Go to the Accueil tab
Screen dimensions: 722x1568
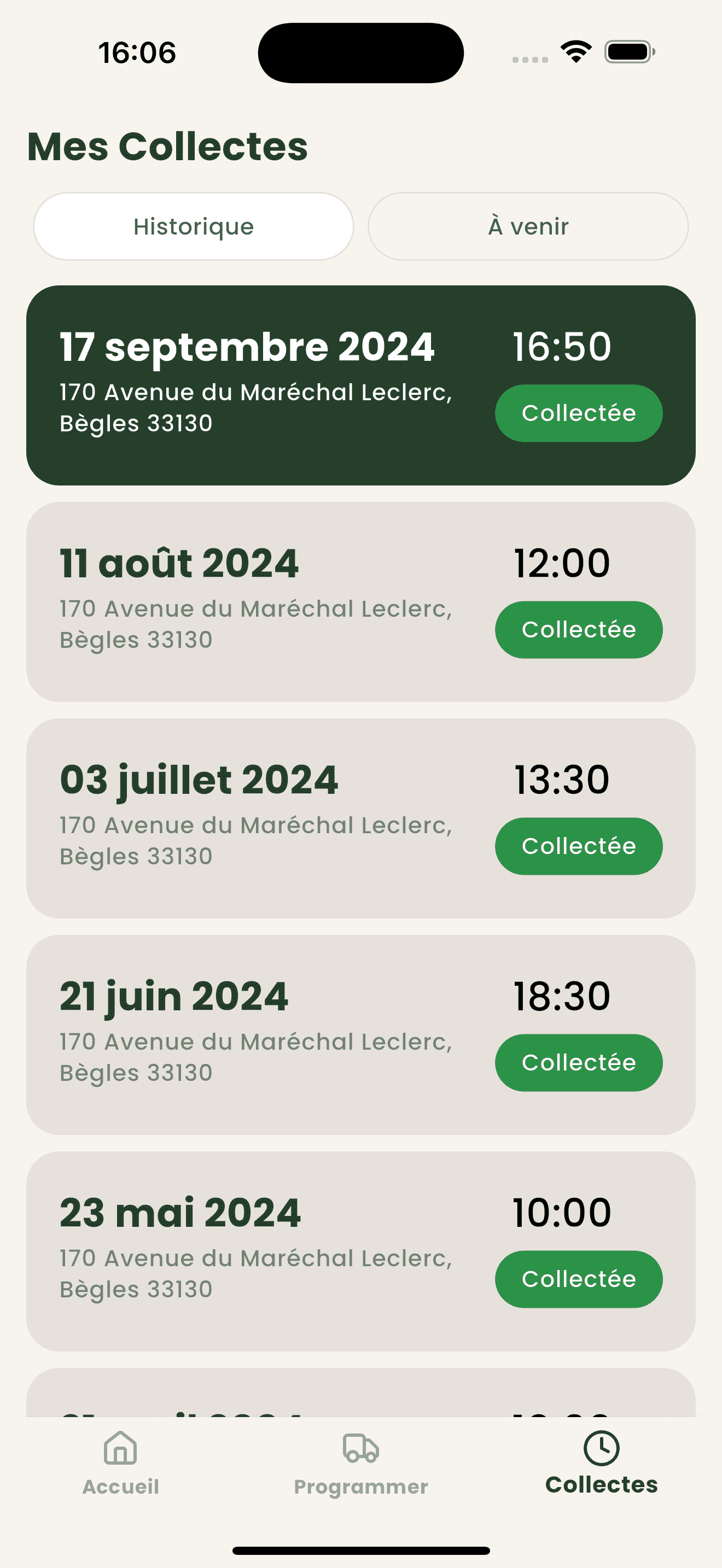[120, 1464]
